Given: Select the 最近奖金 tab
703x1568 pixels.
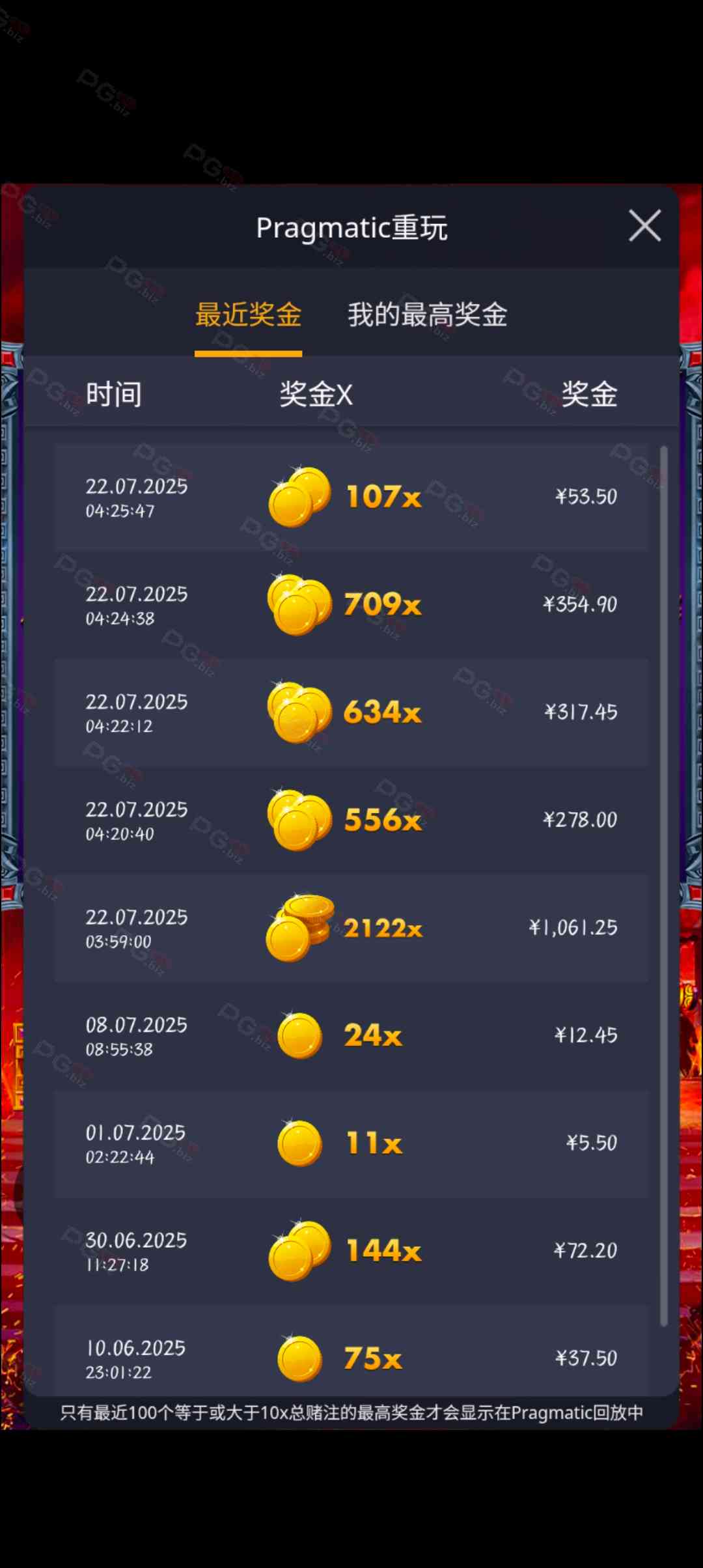Looking at the screenshot, I should point(248,315).
